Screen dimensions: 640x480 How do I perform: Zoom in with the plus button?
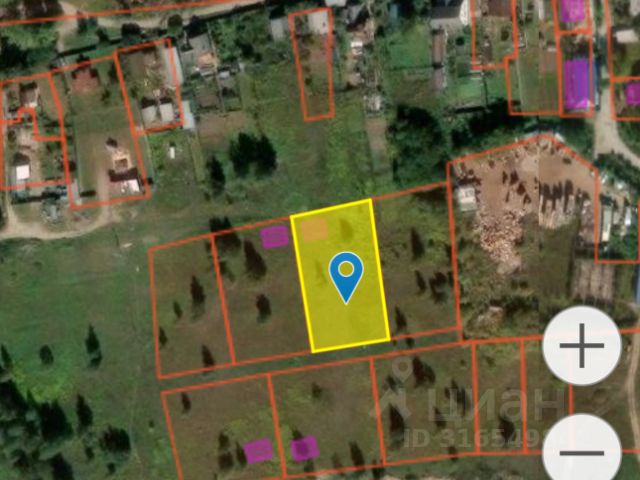[x=583, y=348]
